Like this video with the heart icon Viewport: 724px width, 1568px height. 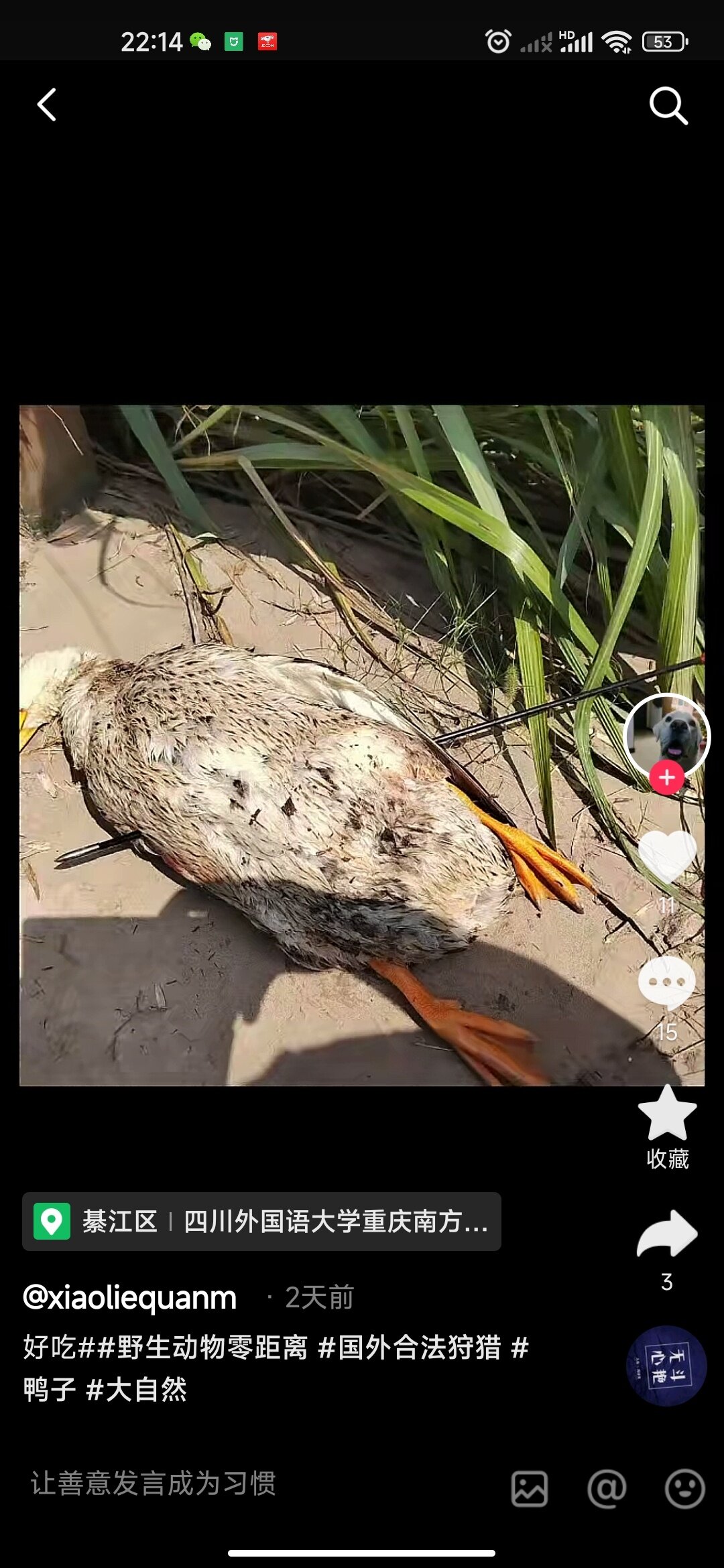point(667,856)
